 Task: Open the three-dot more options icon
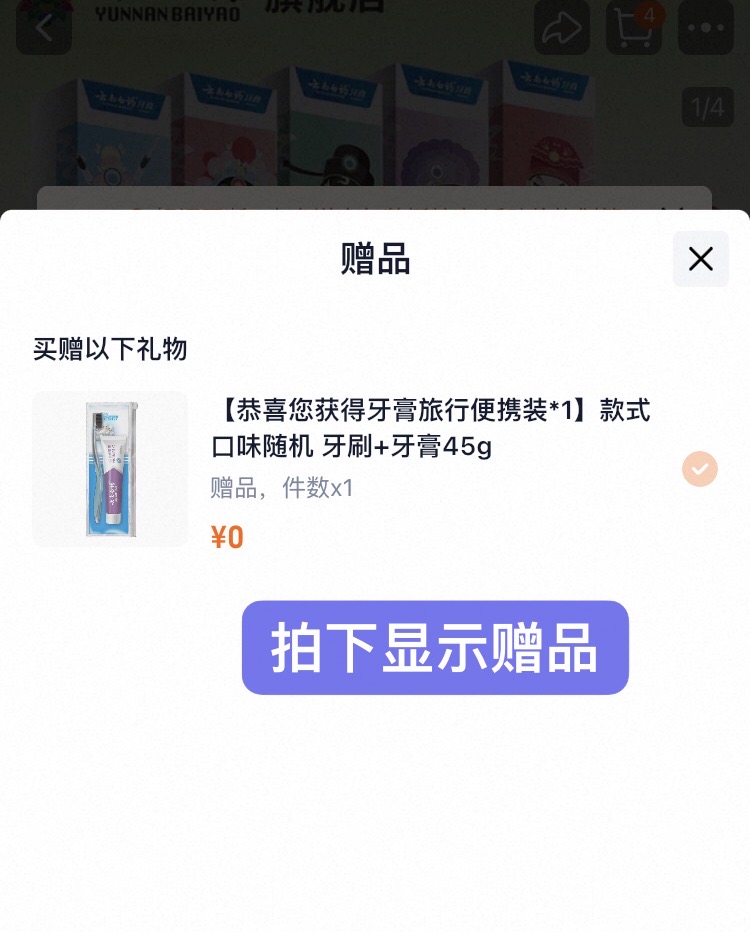(706, 27)
